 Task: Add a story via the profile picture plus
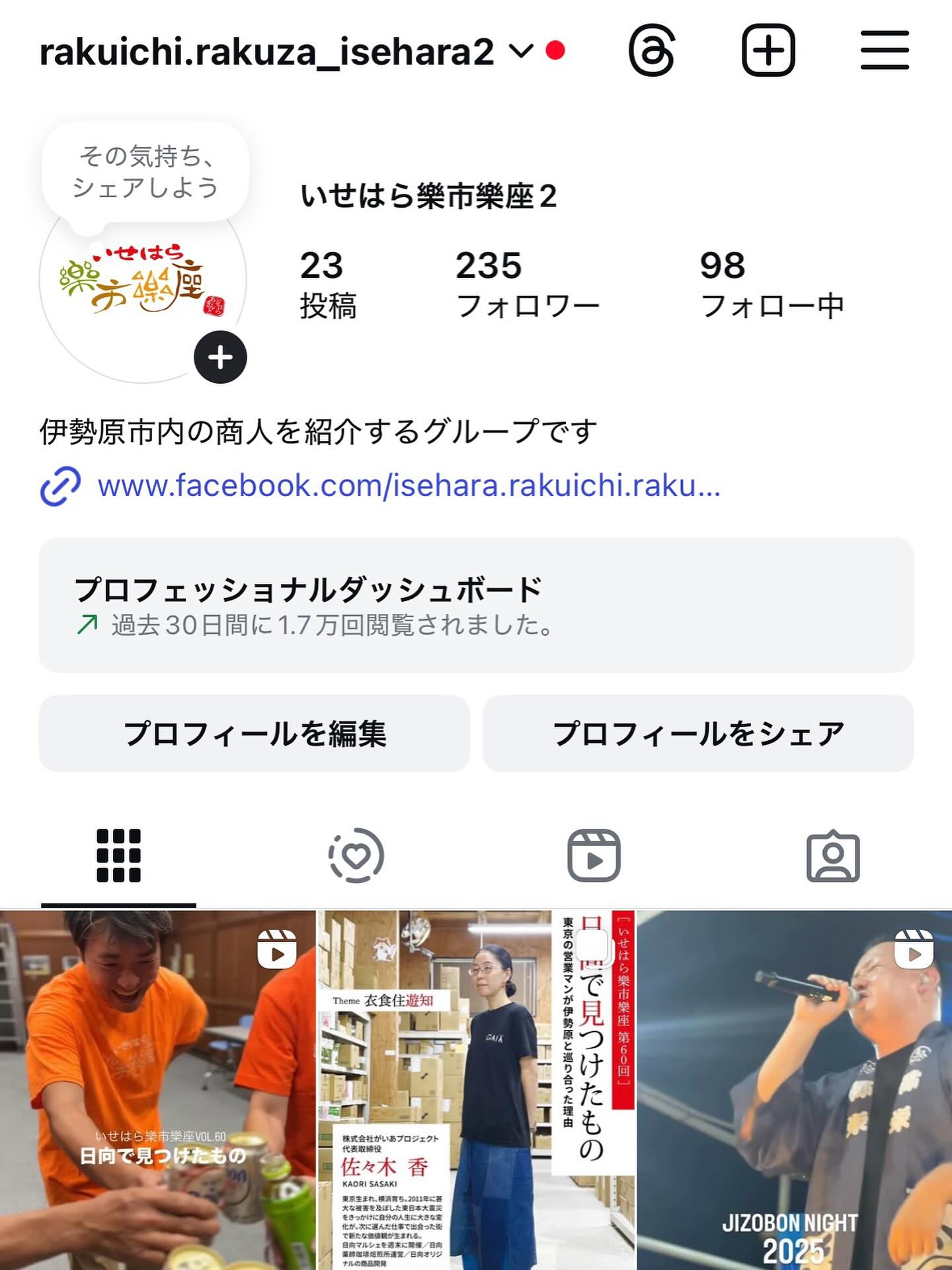click(x=220, y=357)
